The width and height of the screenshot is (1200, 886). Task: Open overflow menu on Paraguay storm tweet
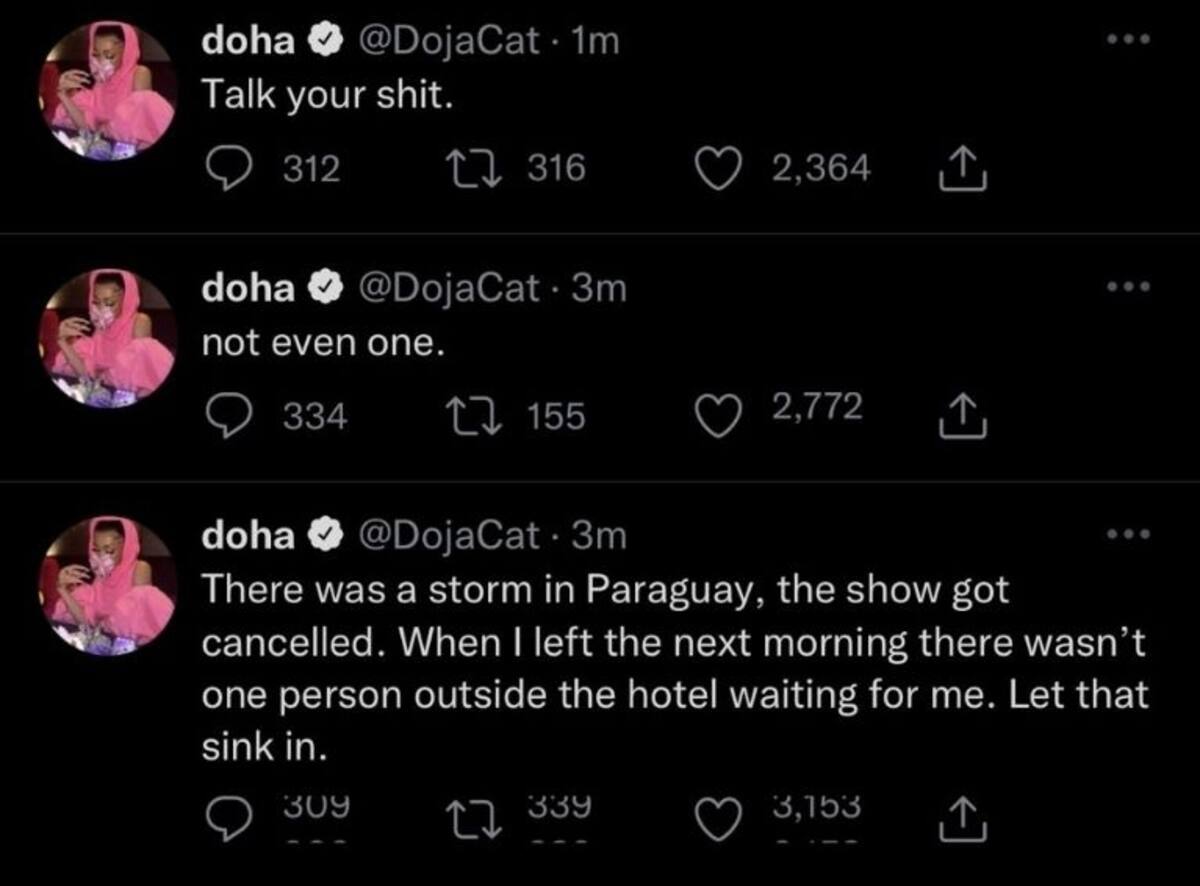click(1131, 535)
